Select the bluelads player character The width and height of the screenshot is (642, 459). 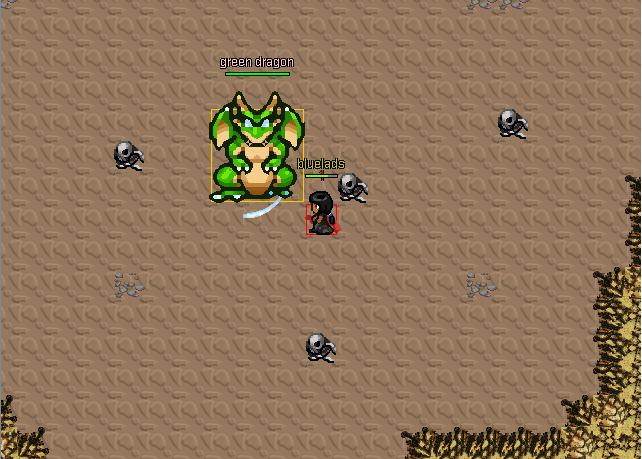coord(322,213)
